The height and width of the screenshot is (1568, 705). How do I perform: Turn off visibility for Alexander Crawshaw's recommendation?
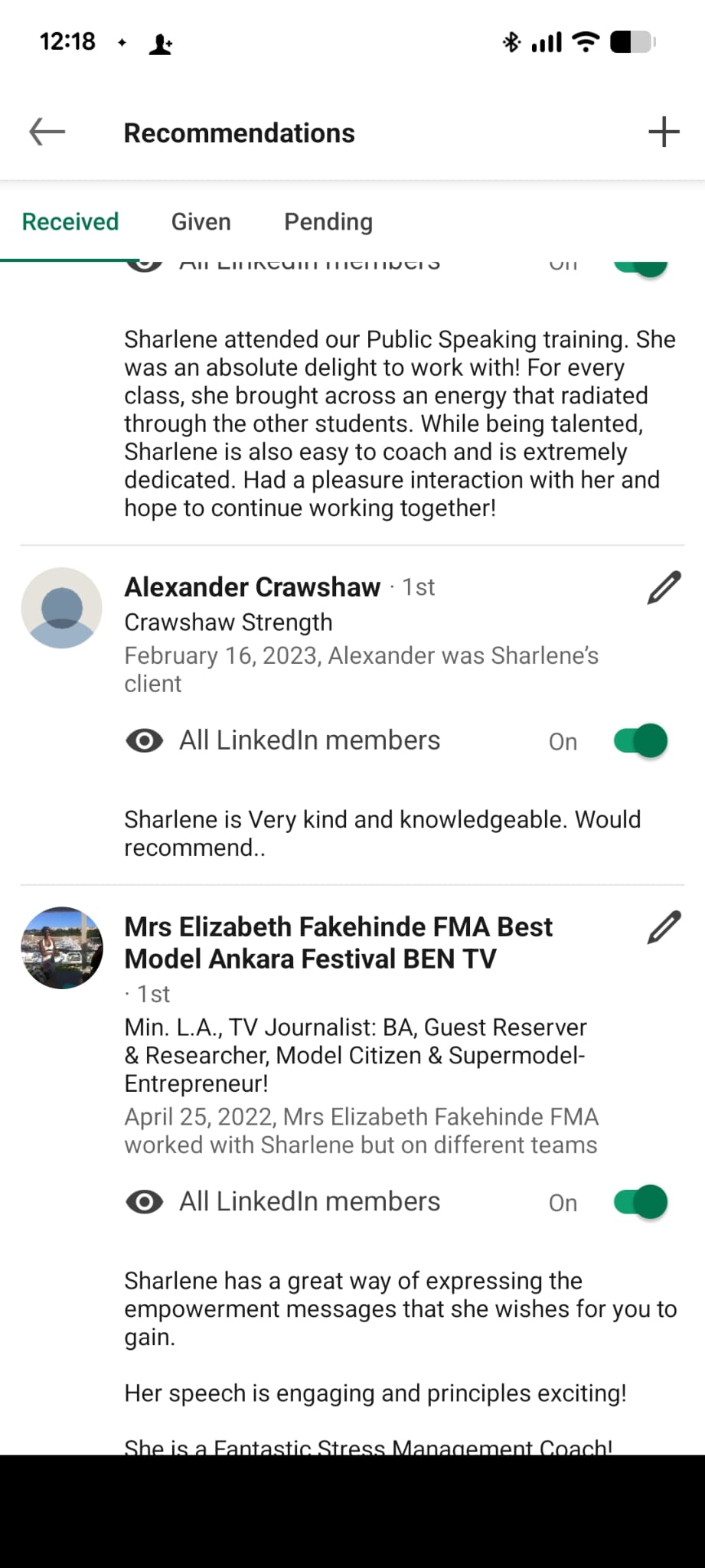[x=640, y=741]
